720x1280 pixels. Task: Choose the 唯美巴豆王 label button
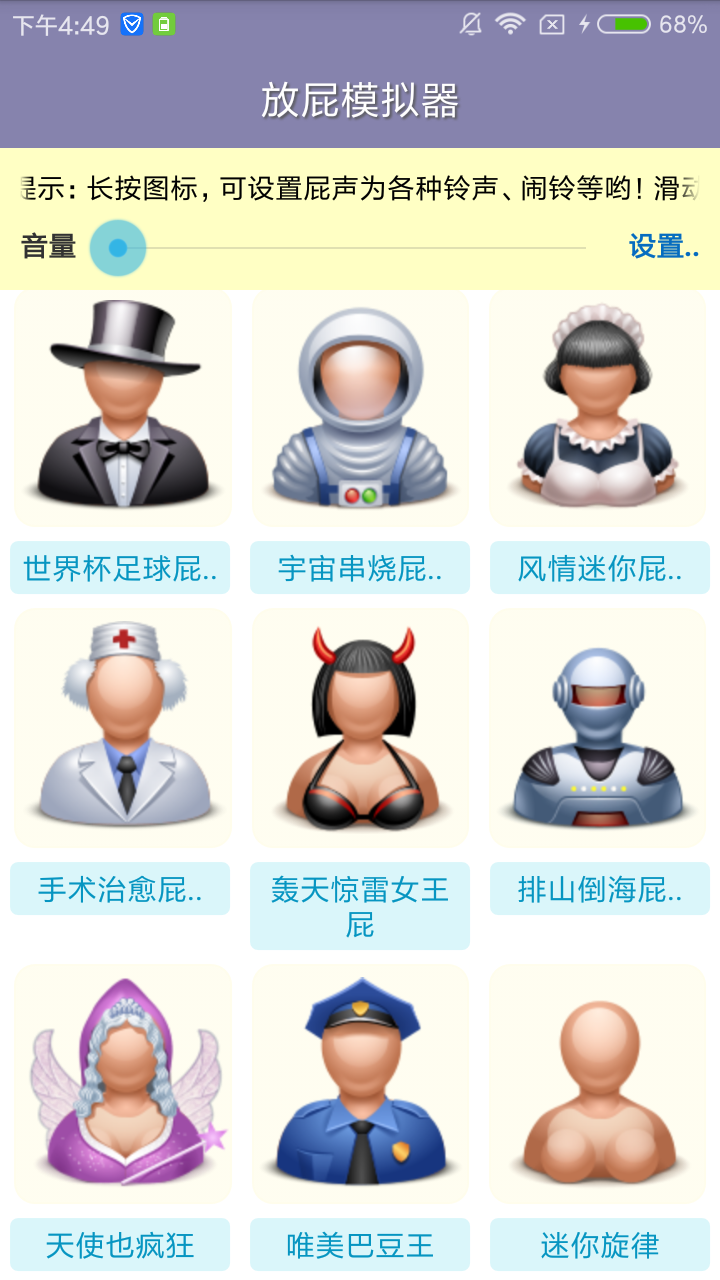pos(360,1245)
